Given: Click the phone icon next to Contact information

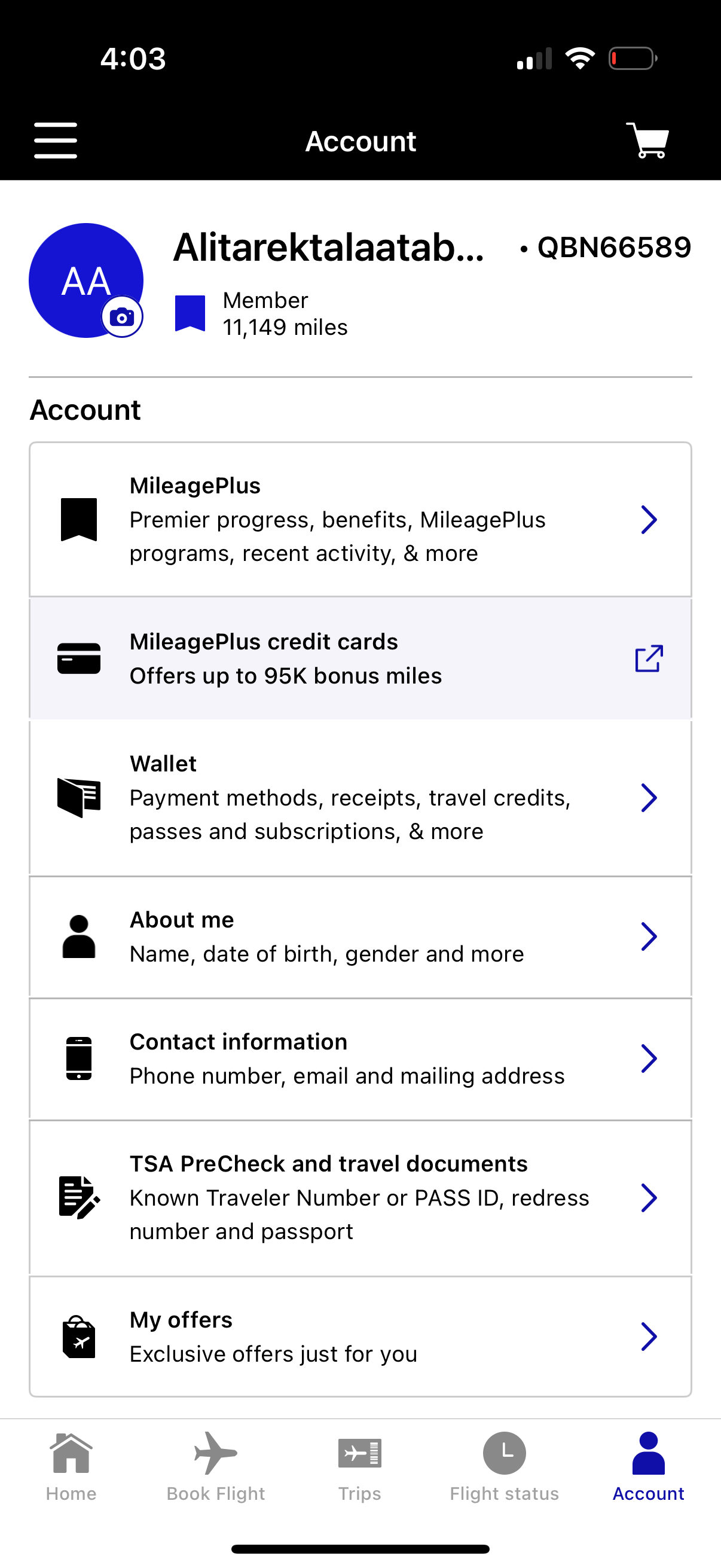Looking at the screenshot, I should (x=78, y=1058).
